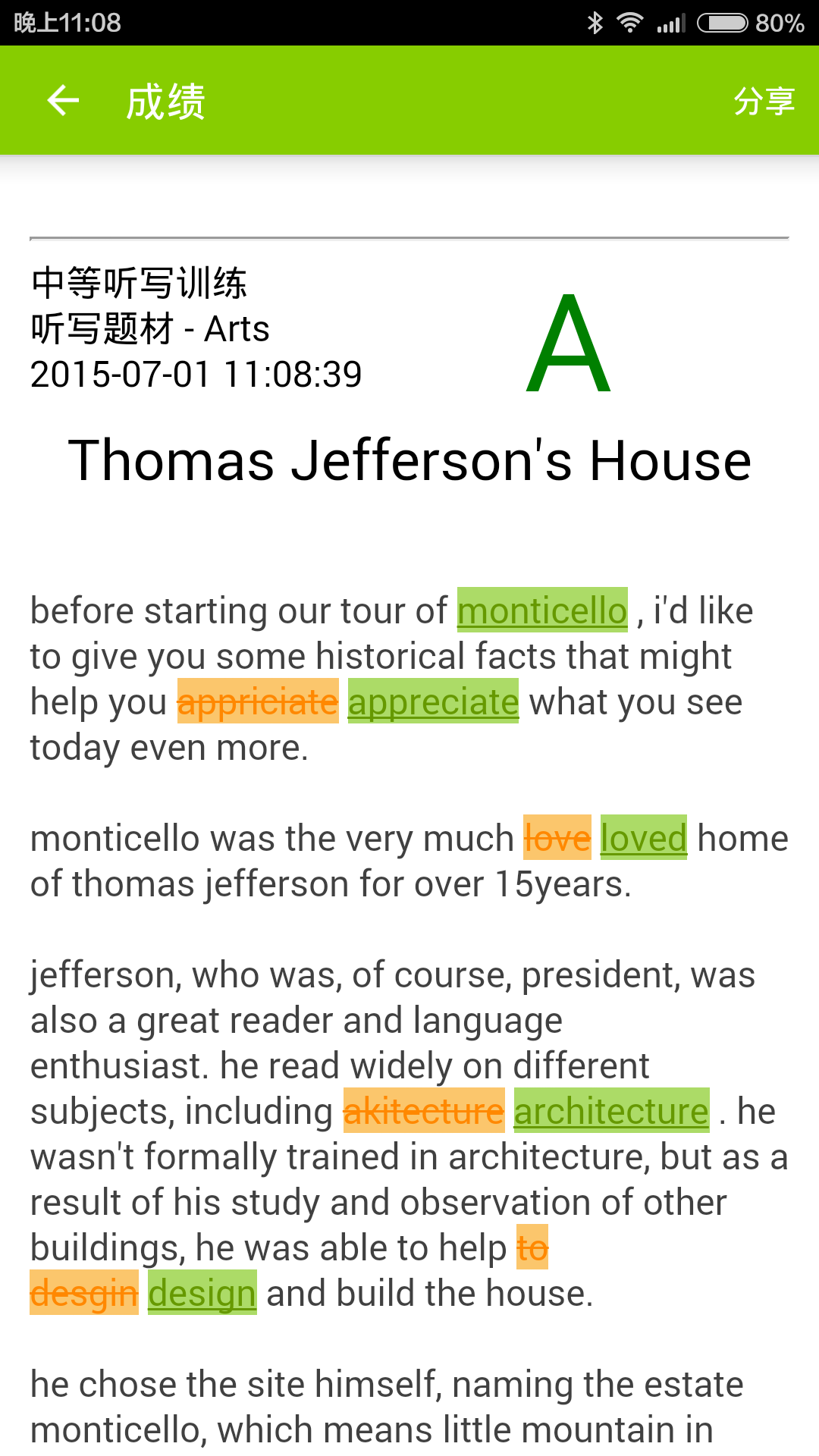Select the highlighted word architecture
819x1456 pixels.
pyautogui.click(x=611, y=1111)
